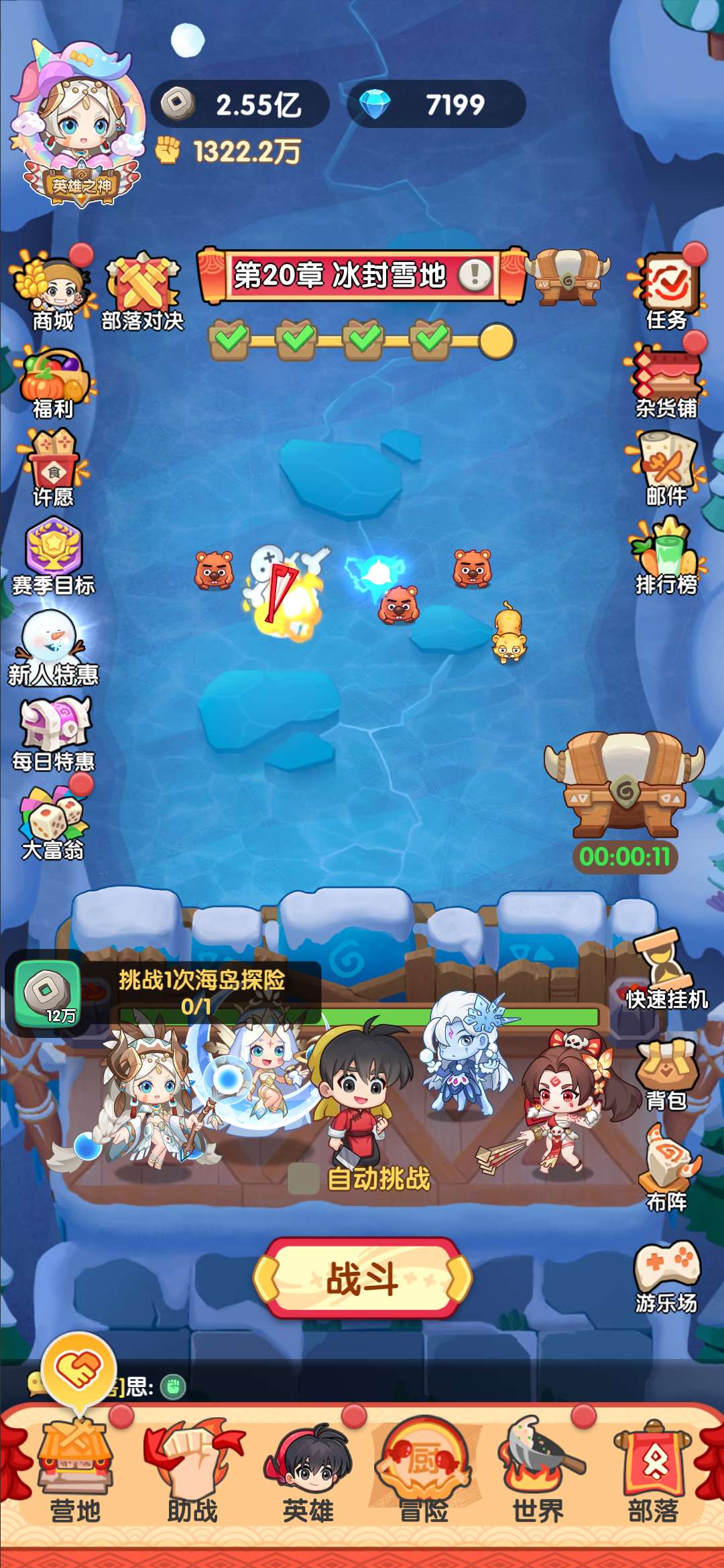The height and width of the screenshot is (1568, 724).
Task: View 赛季目标 season goals
Action: pyautogui.click(x=54, y=556)
